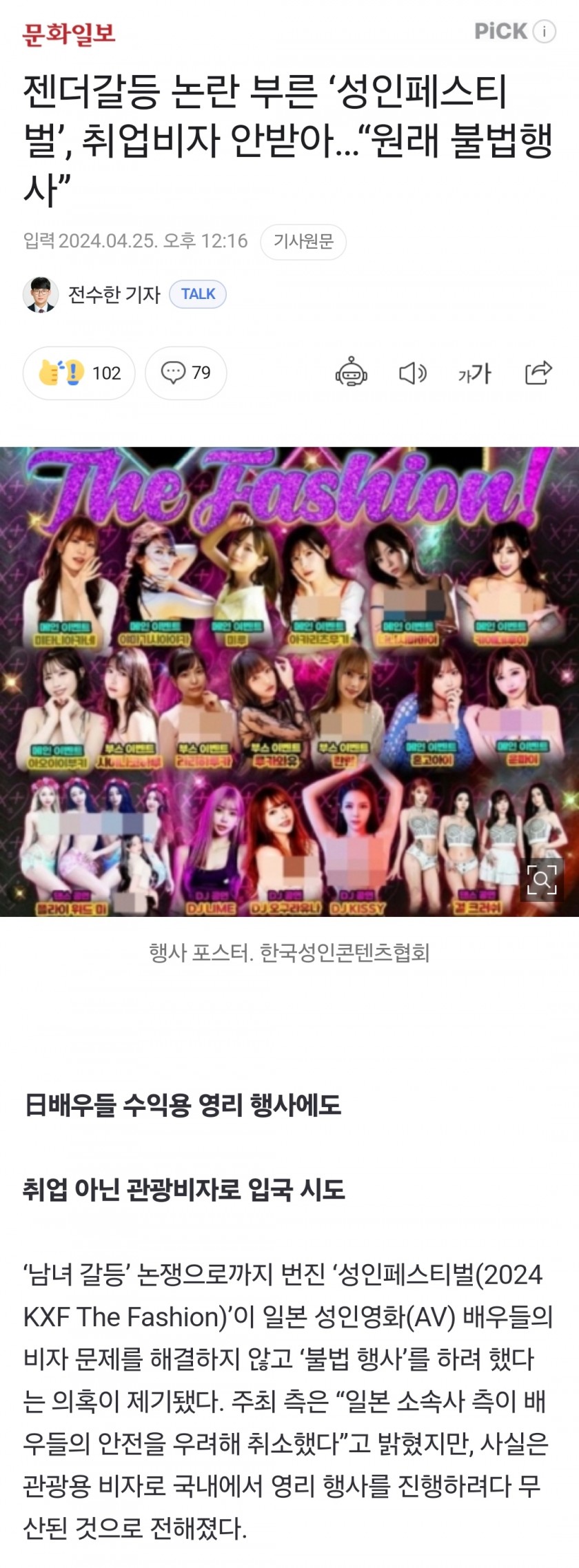Image resolution: width=579 pixels, height=1568 pixels.
Task: Open the 기사원문 original article link
Action: pos(303,241)
